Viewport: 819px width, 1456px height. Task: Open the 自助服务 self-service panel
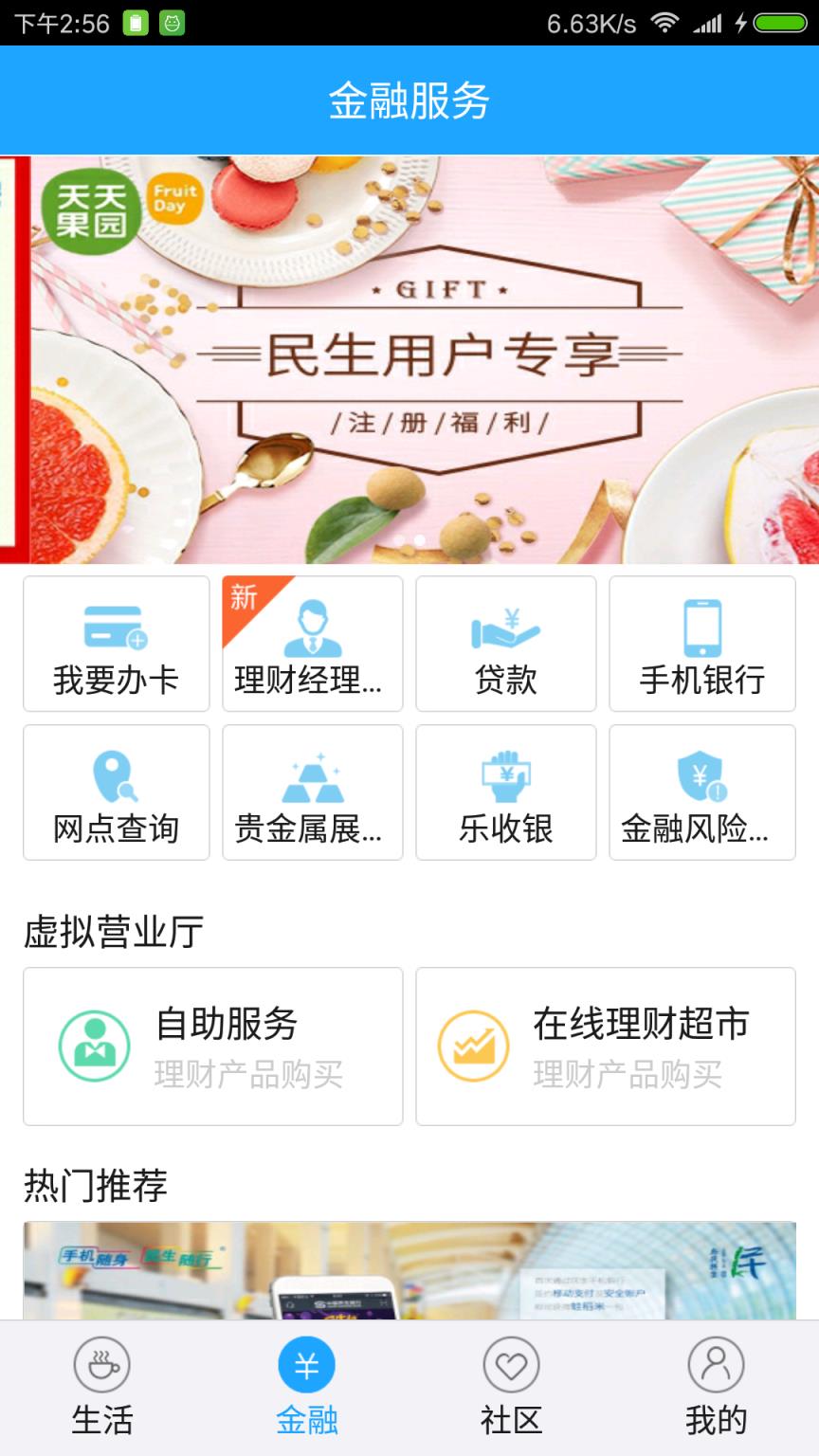pyautogui.click(x=212, y=1045)
